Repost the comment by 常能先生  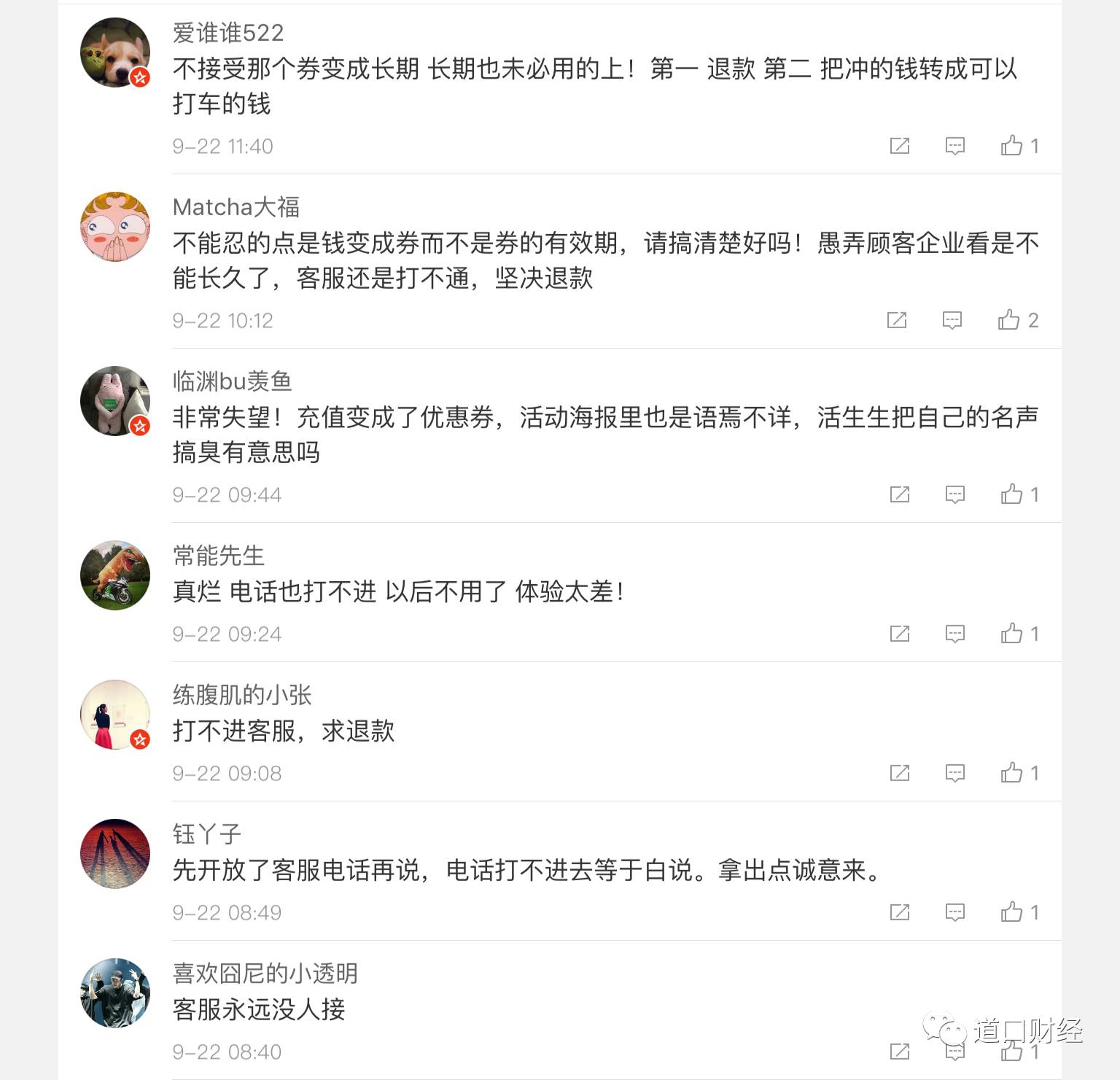tap(900, 634)
